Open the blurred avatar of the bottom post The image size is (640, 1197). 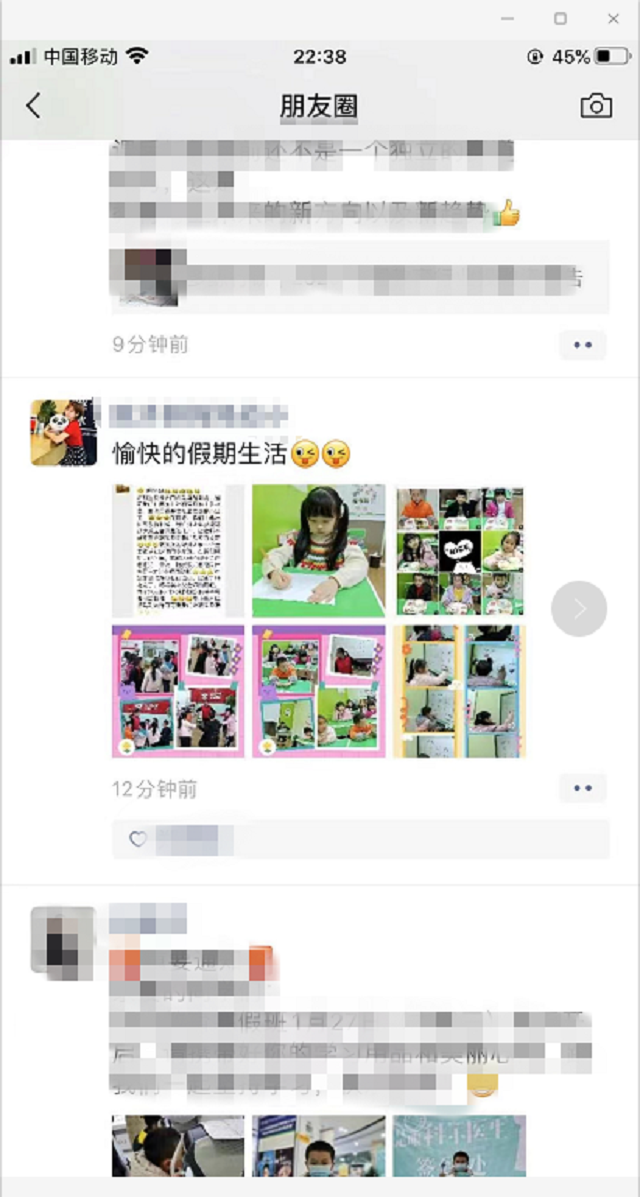point(63,940)
